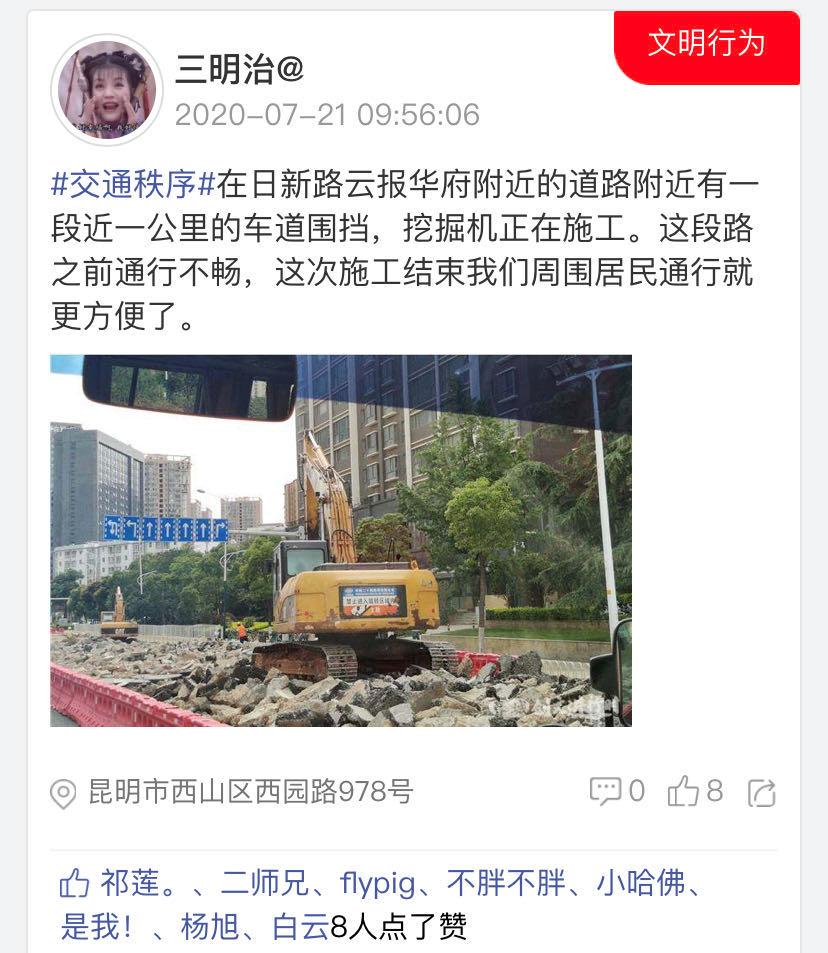Open liker 祁莲。 profile
This screenshot has height=953, width=828.
(x=138, y=883)
